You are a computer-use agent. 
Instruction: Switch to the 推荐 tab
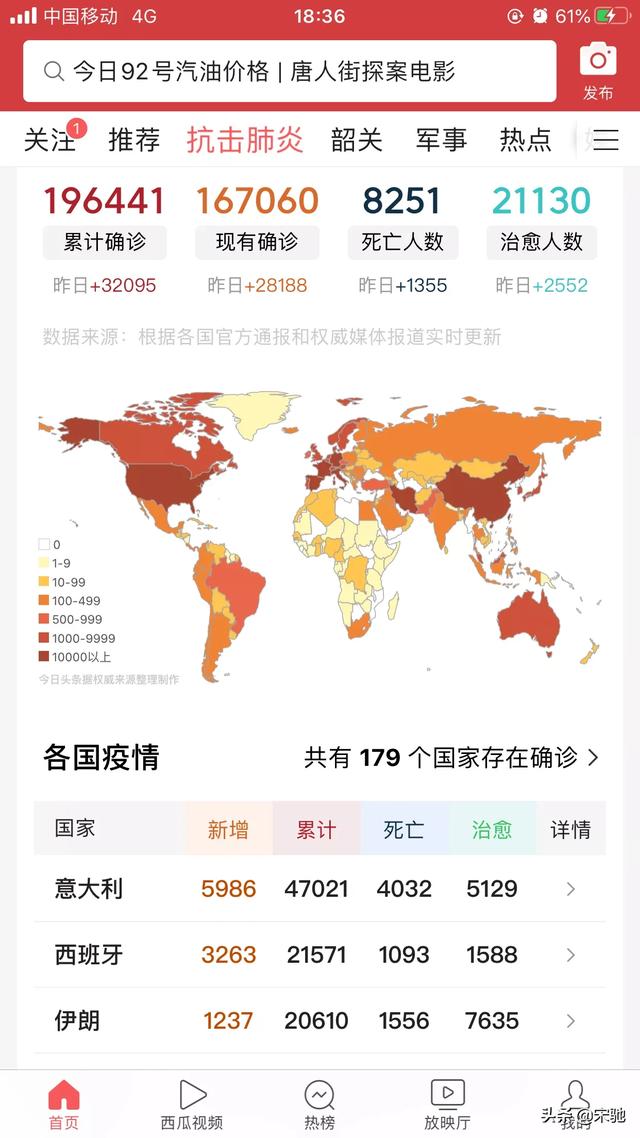point(134,140)
